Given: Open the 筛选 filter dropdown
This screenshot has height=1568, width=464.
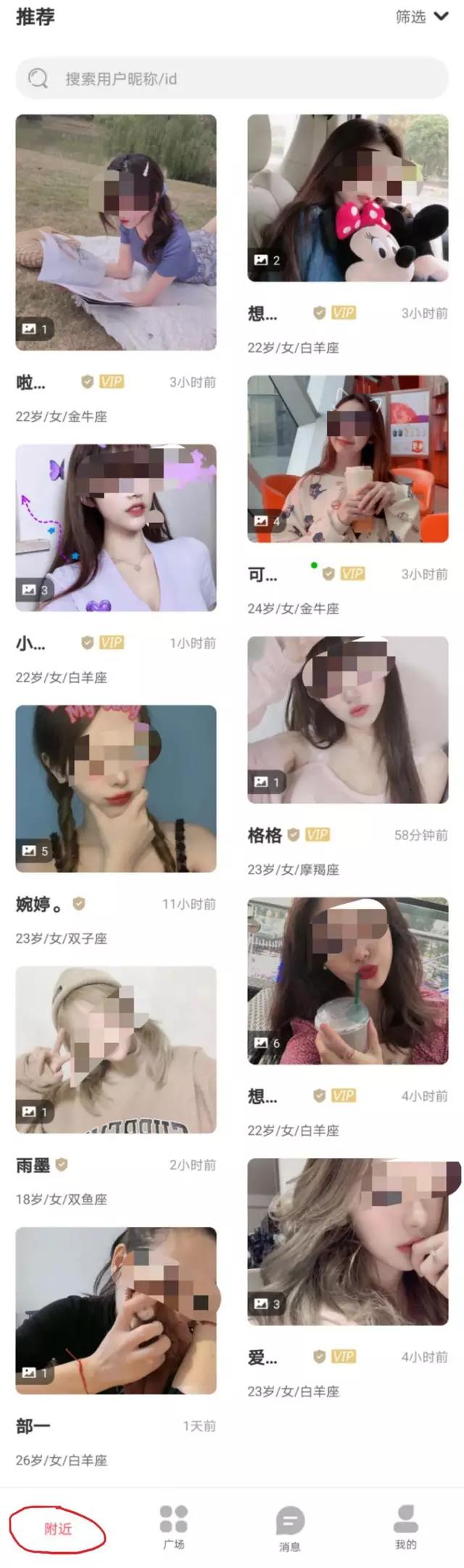Looking at the screenshot, I should pos(422,17).
